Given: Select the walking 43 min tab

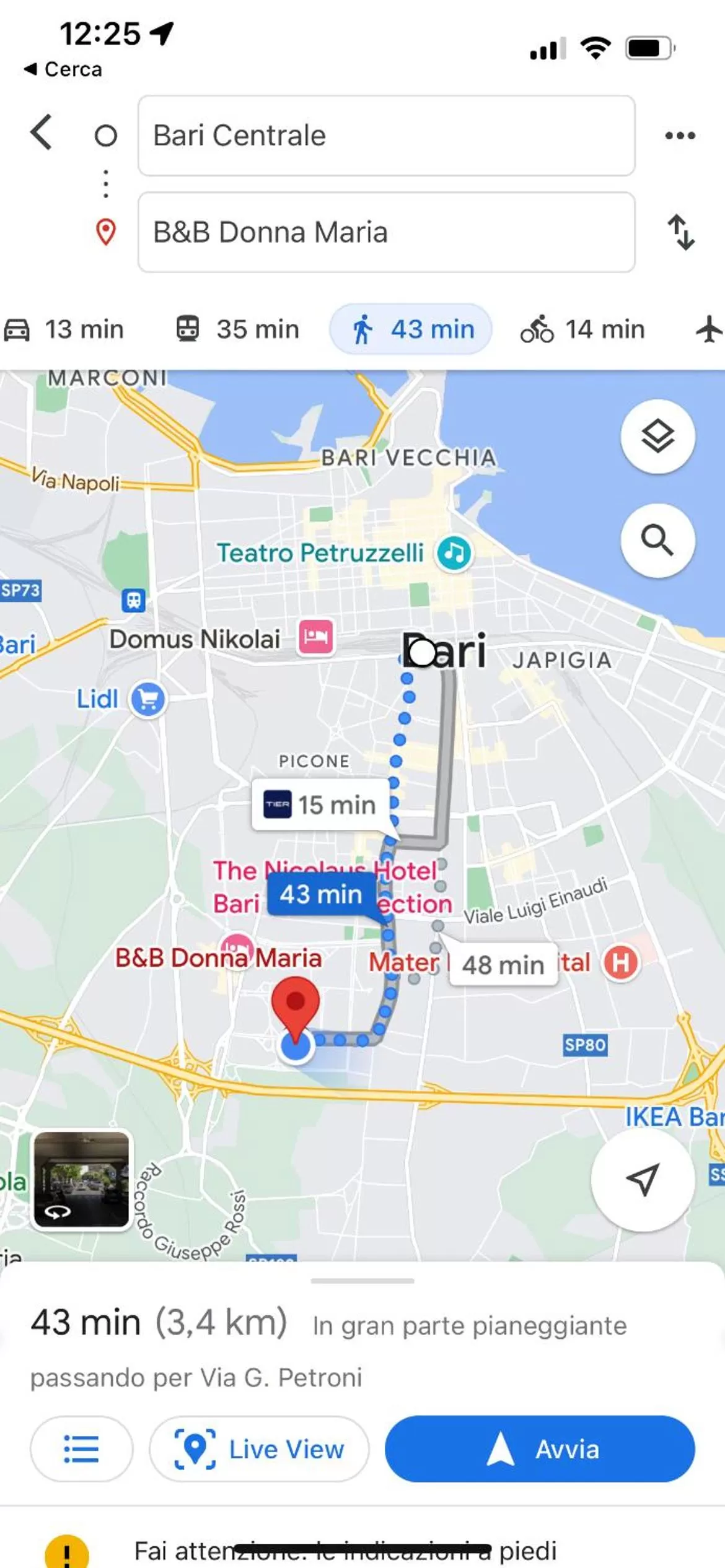Looking at the screenshot, I should 411,329.
